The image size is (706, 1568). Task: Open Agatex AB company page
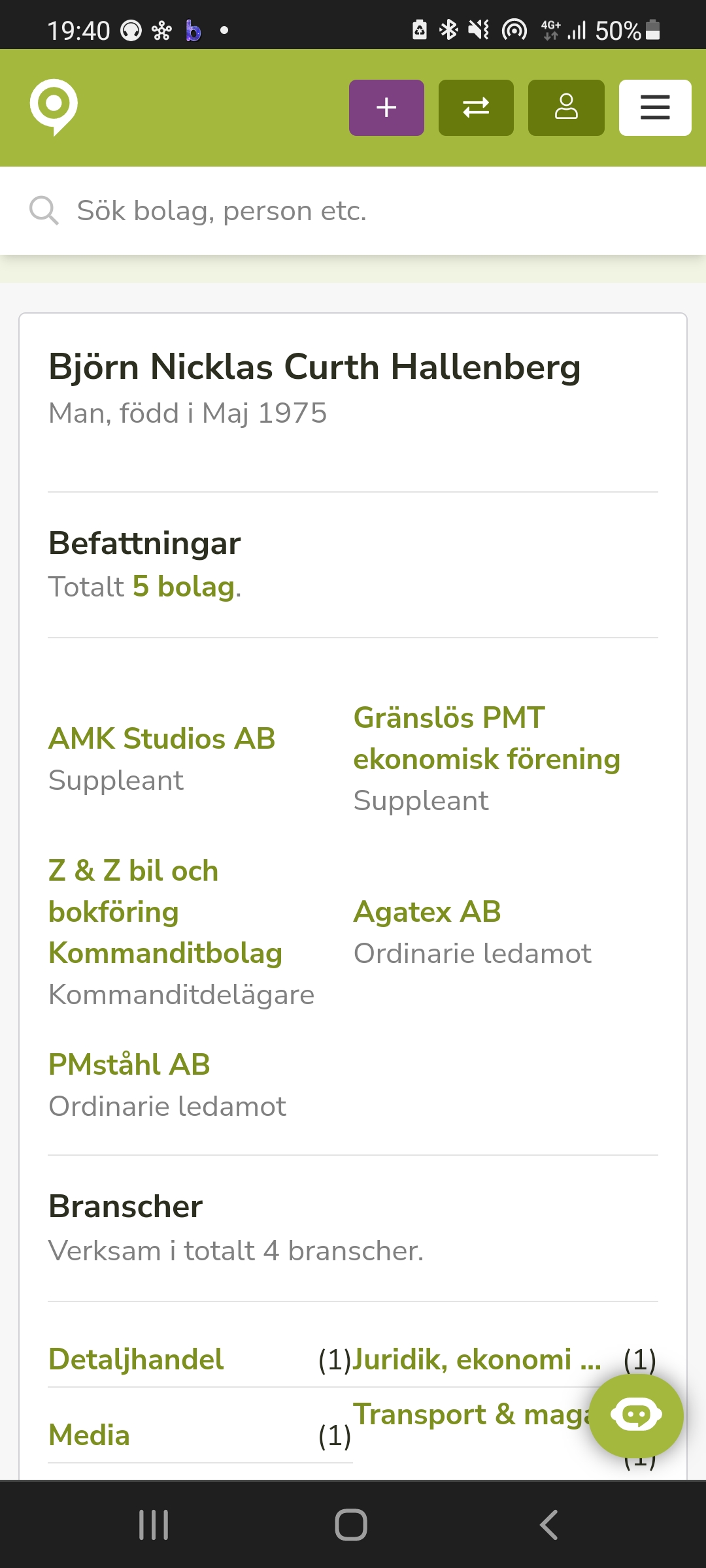pos(428,912)
